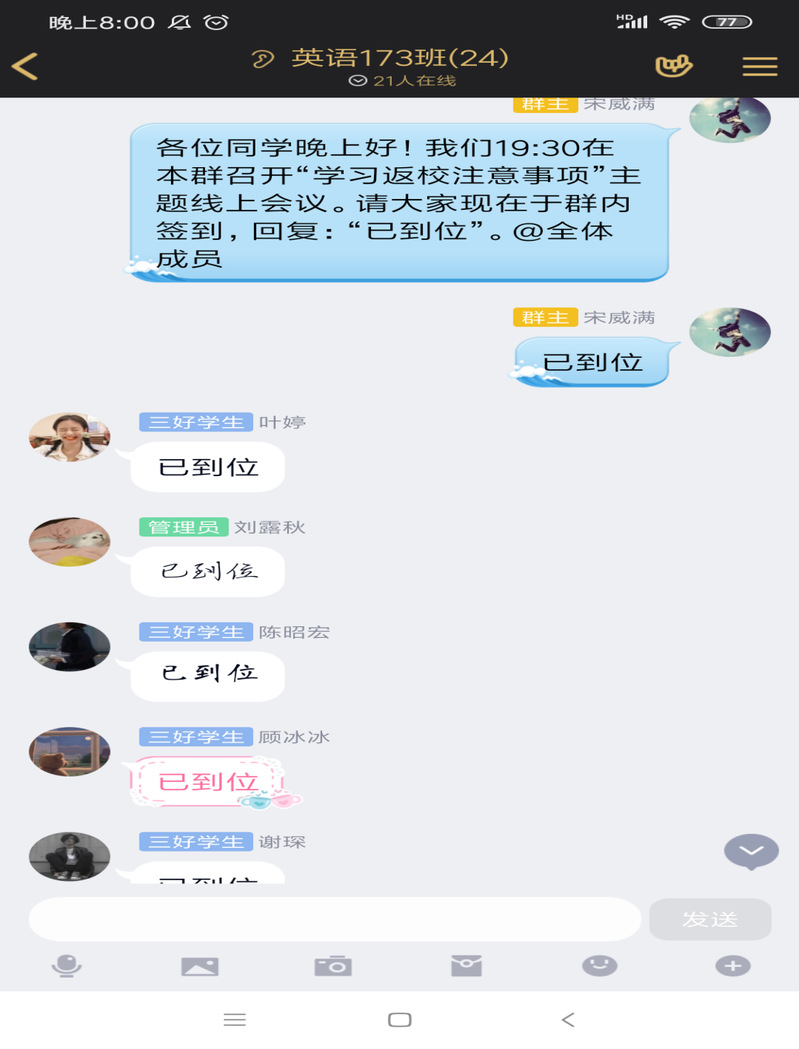
Task: Open 顾冰冰's profile avatar
Action: coord(69,752)
